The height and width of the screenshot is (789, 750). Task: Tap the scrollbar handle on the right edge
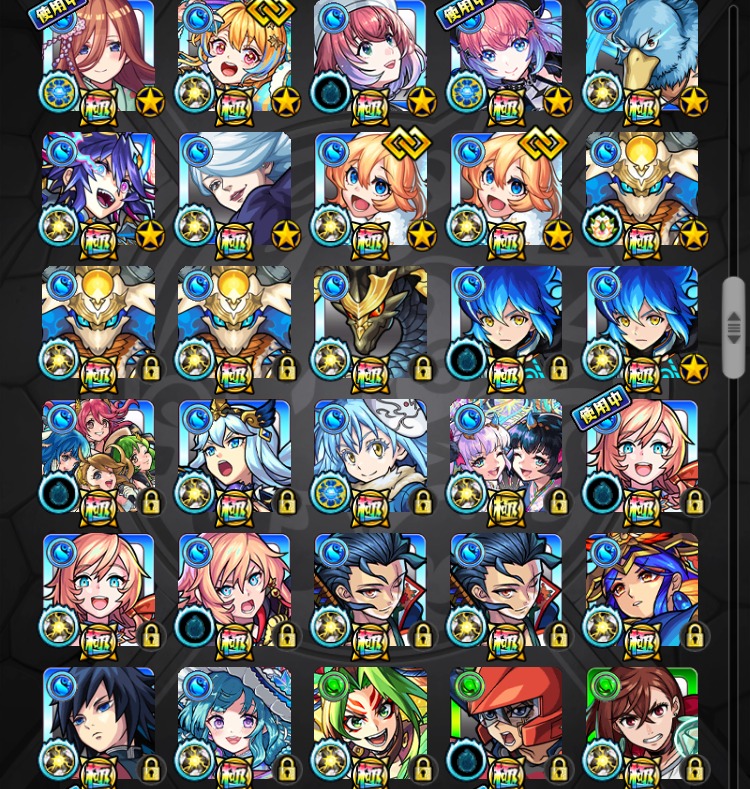[734, 327]
